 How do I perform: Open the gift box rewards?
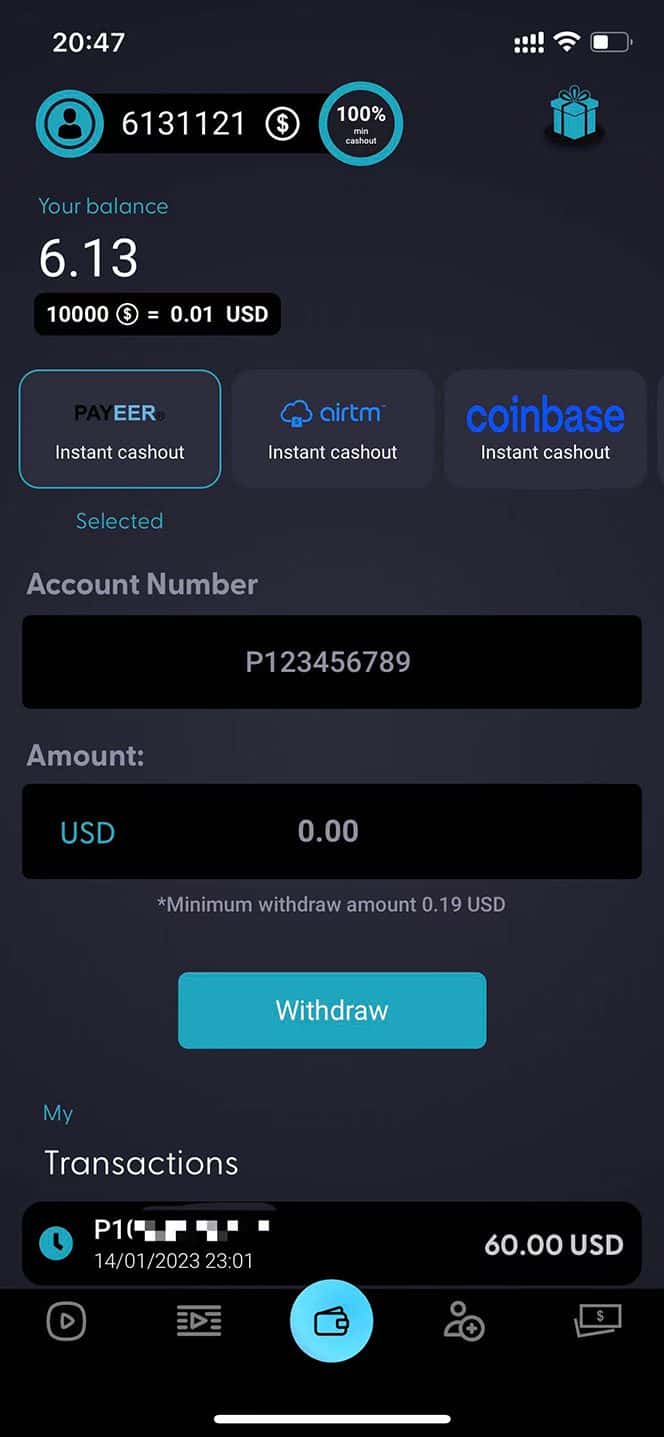tap(574, 114)
